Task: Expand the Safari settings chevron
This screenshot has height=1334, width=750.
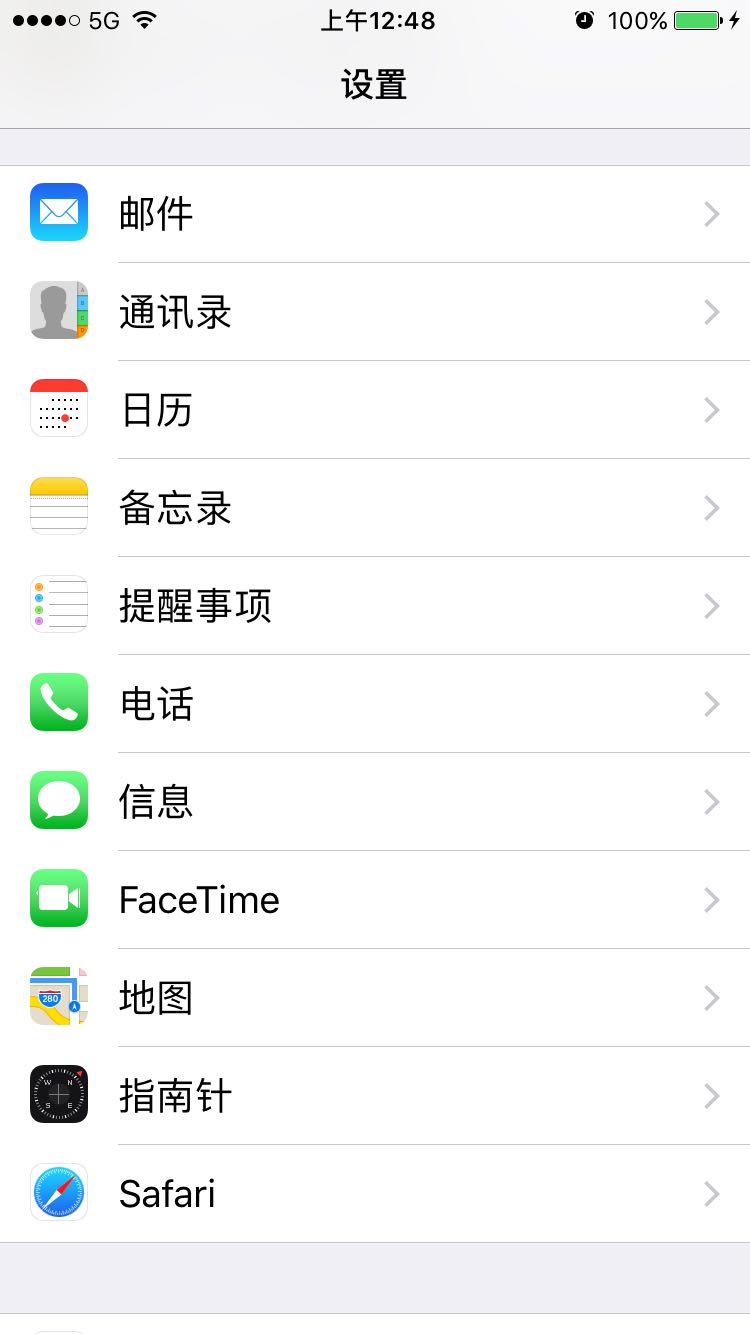Action: 711,1193
